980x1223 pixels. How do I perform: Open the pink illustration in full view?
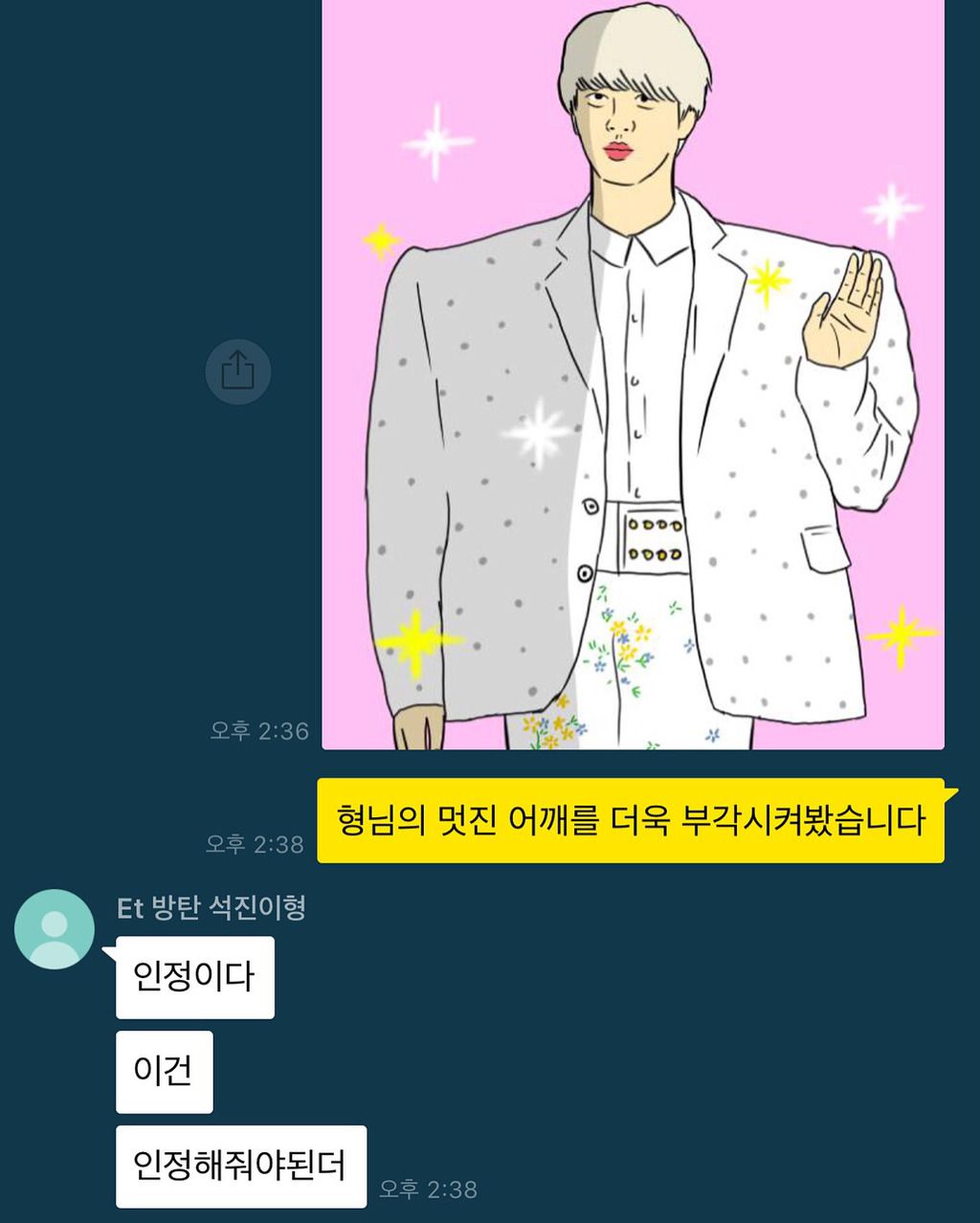point(632,373)
